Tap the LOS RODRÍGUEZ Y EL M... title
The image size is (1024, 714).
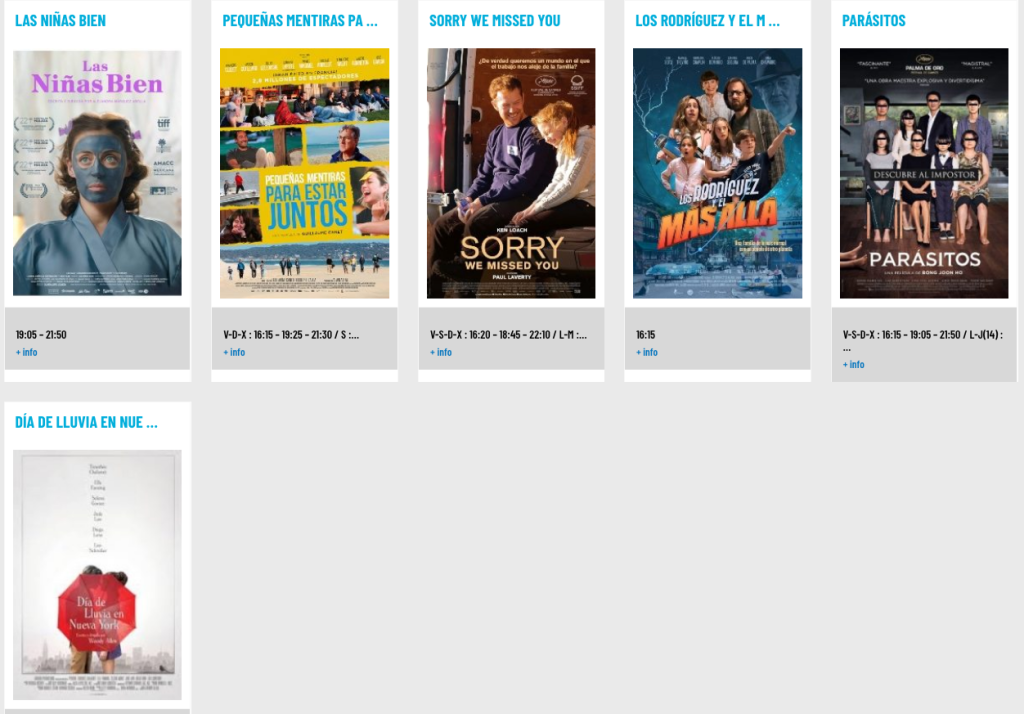click(707, 21)
